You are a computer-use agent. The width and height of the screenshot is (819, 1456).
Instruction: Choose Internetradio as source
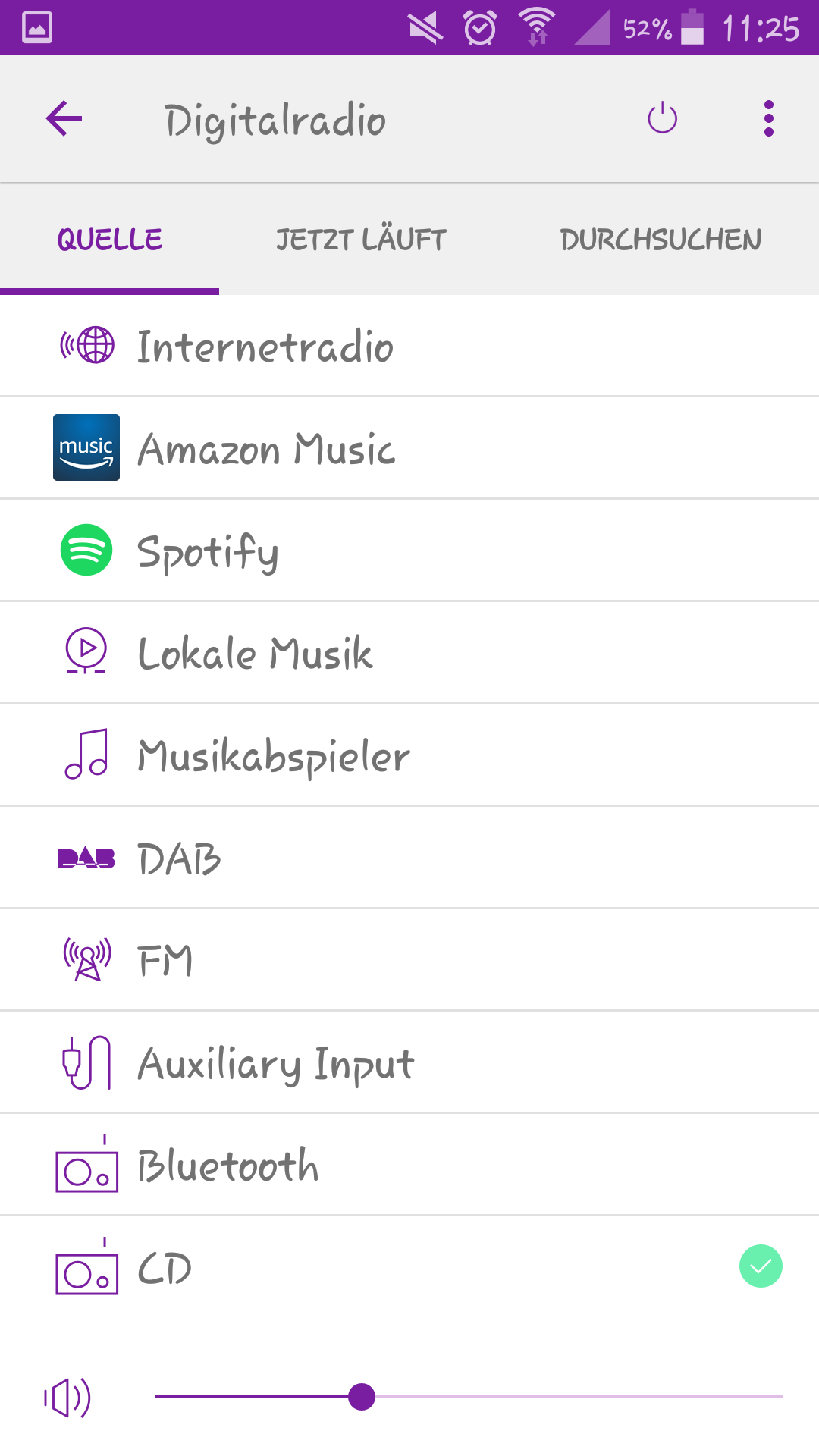(x=265, y=347)
